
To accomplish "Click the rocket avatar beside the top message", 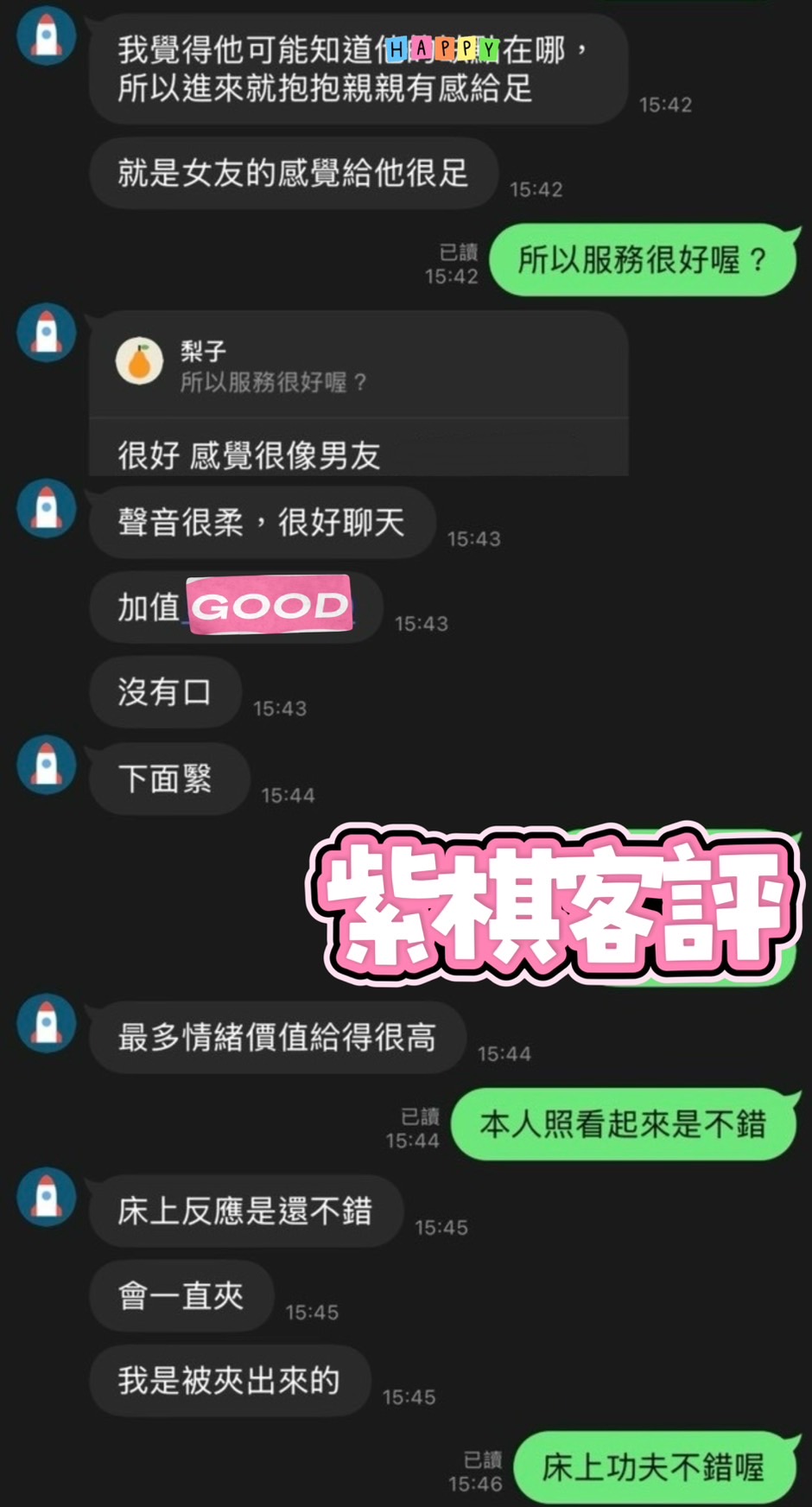I will point(45,35).
